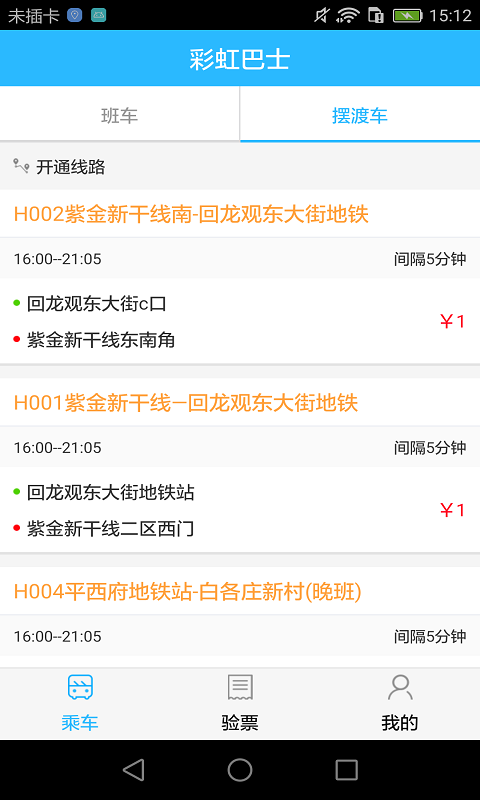Select the 摆渡车 tab
The height and width of the screenshot is (800, 480).
click(360, 115)
